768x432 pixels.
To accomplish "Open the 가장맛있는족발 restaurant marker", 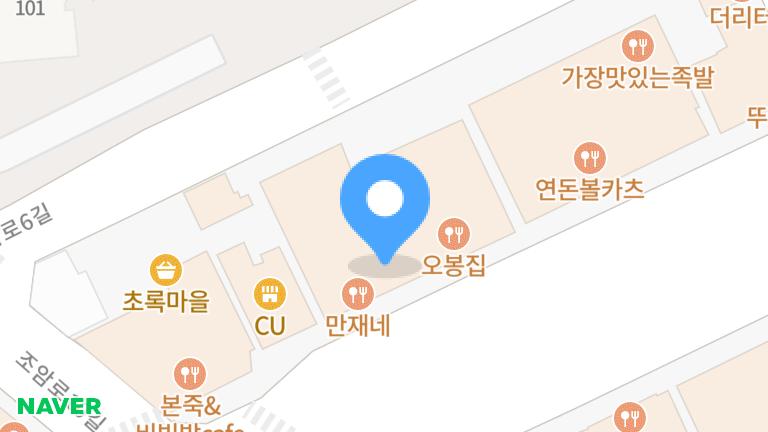I will pos(637,45).
